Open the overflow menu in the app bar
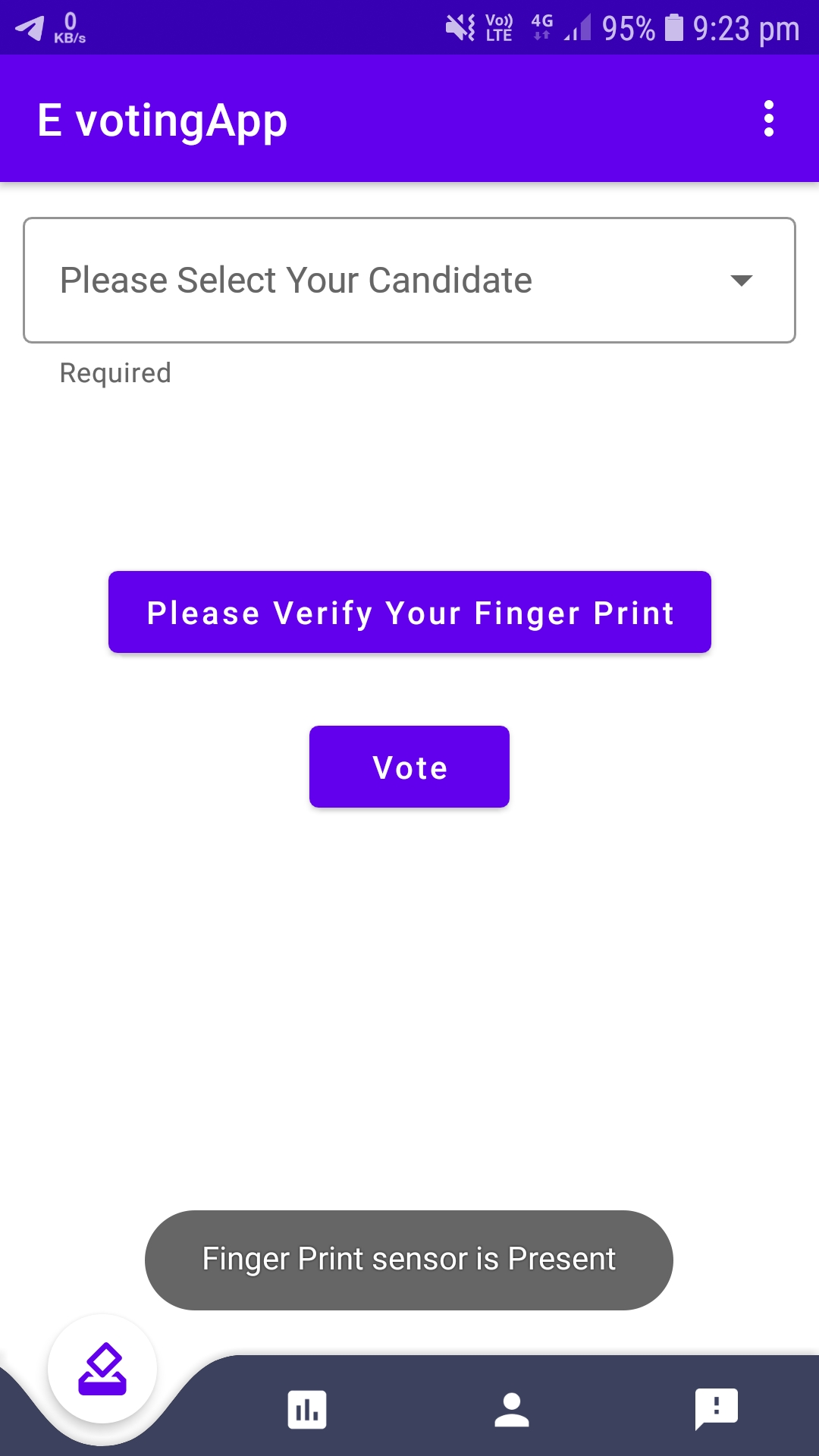 click(768, 119)
